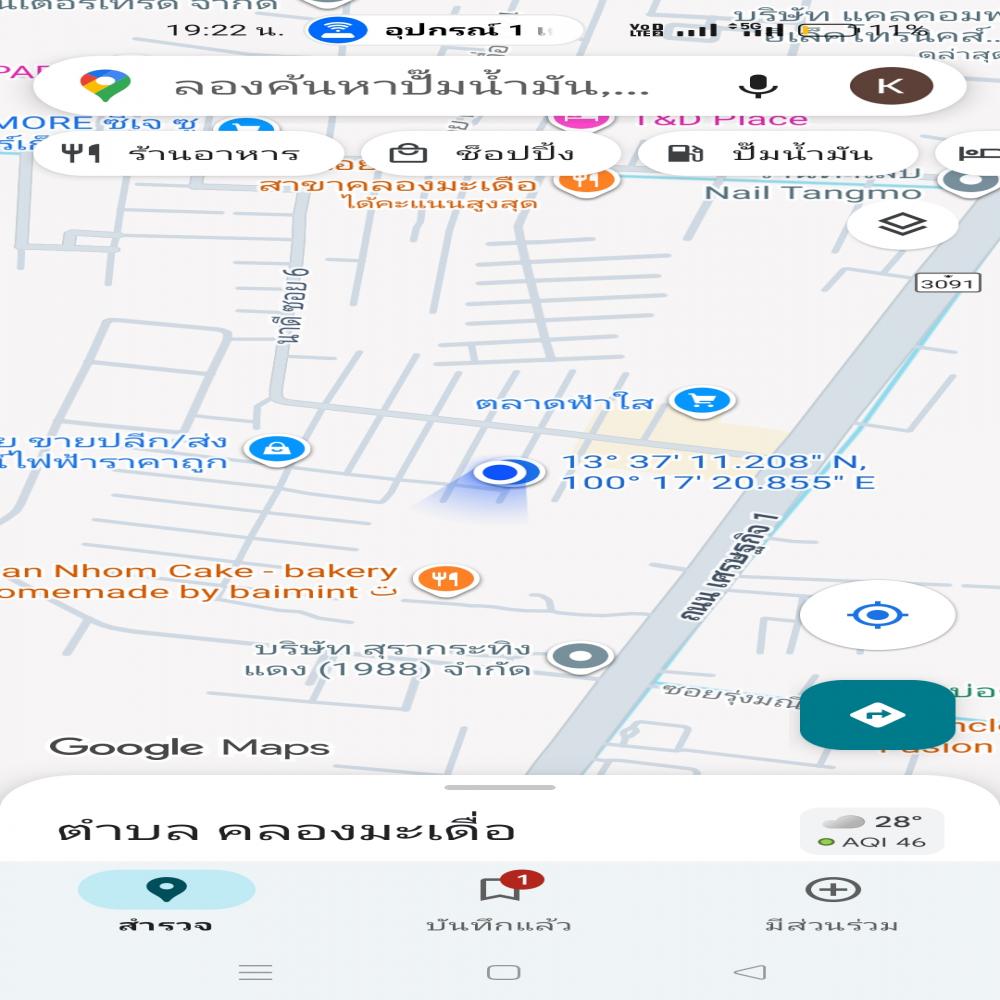
Task: Switch to the สำรวจ Explore tab
Action: [x=166, y=900]
